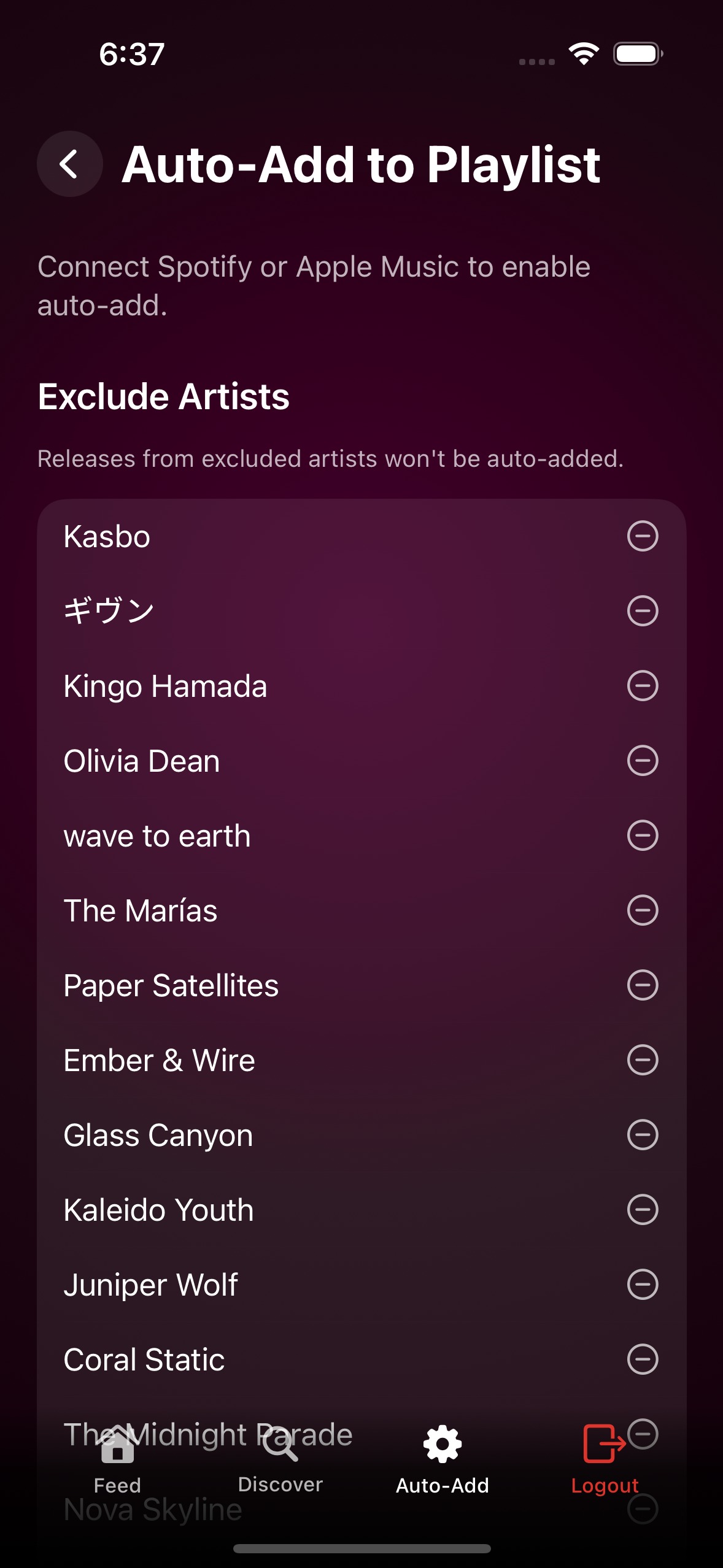Remove Kingo Hamada from excluded artists

[x=643, y=686]
